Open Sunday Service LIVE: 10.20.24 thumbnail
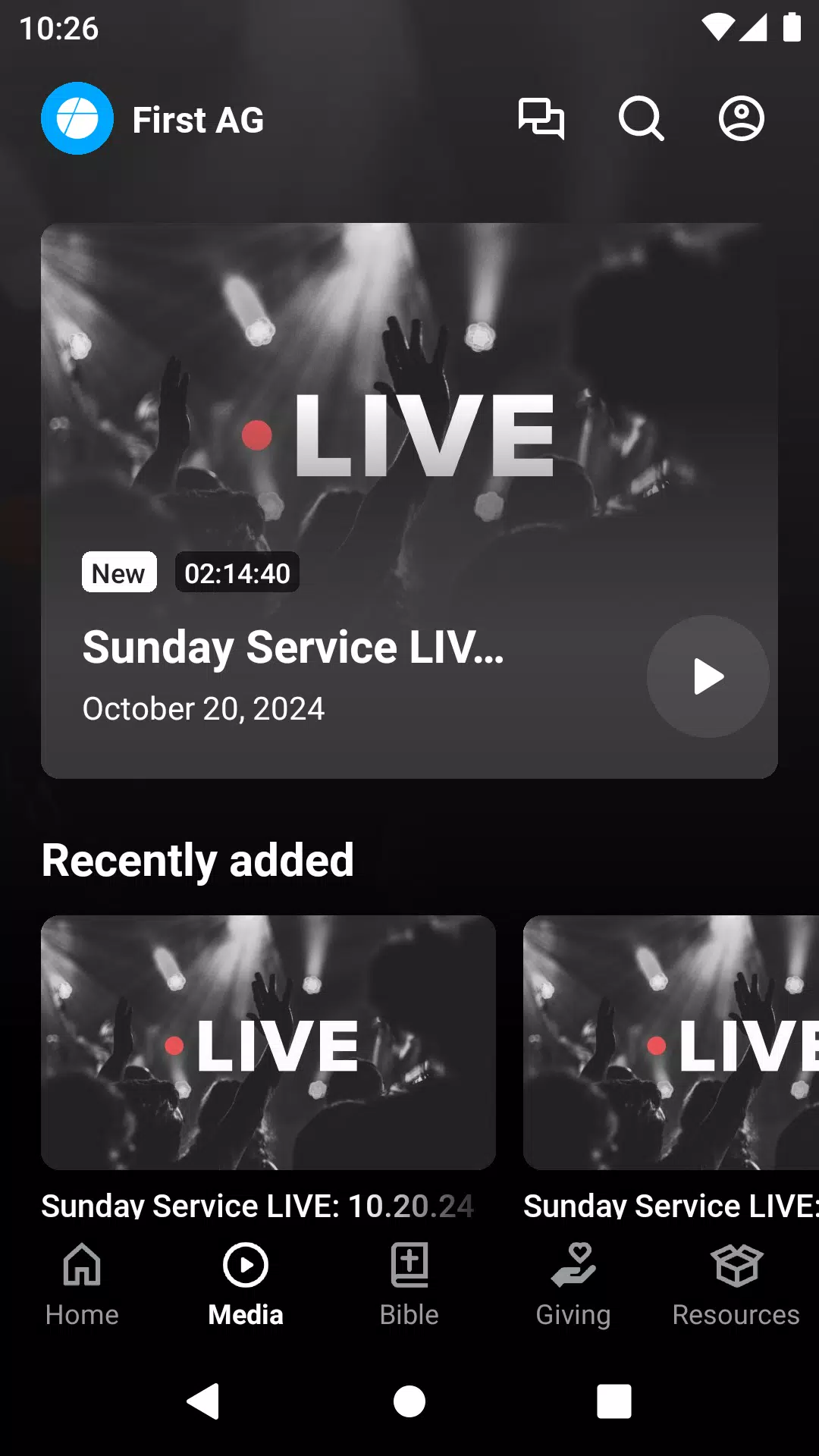 coord(268,1042)
